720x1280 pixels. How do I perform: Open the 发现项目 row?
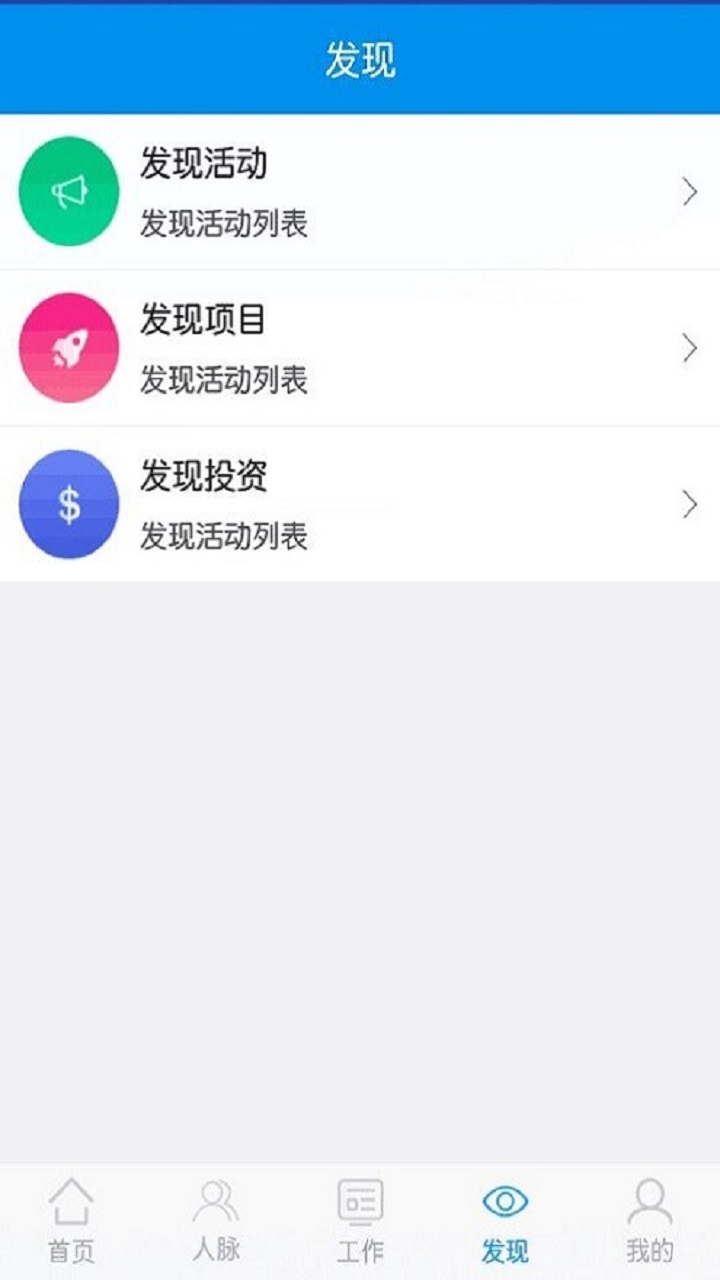pos(360,348)
